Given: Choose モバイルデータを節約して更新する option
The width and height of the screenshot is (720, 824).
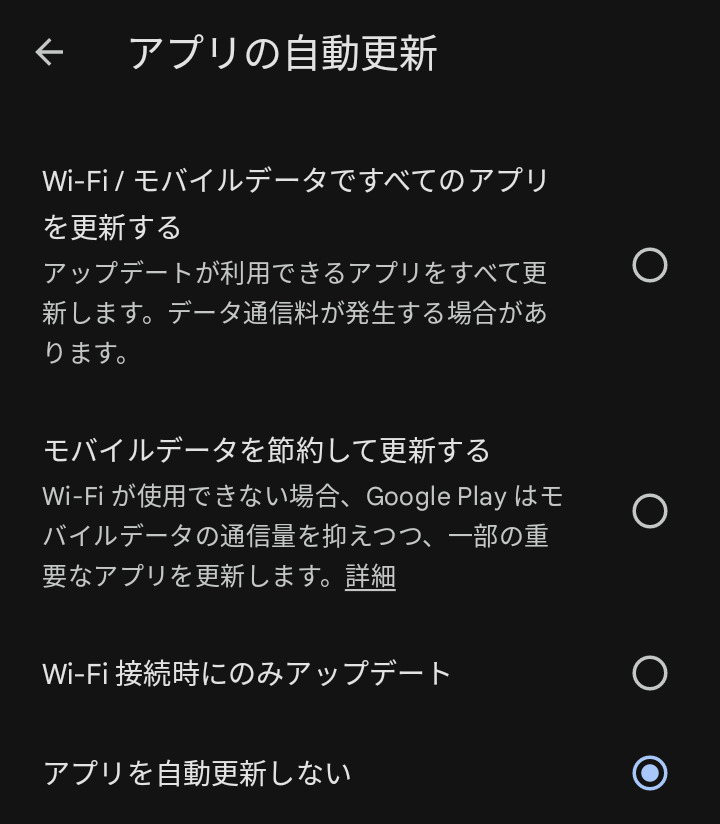Looking at the screenshot, I should (x=649, y=511).
